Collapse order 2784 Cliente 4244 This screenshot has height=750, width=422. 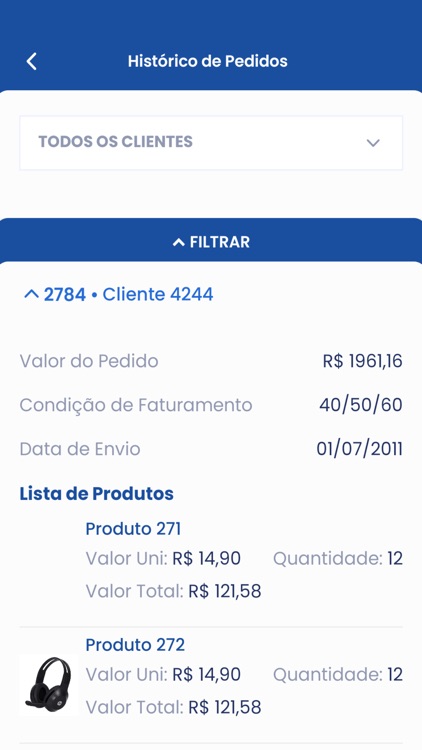[118, 294]
